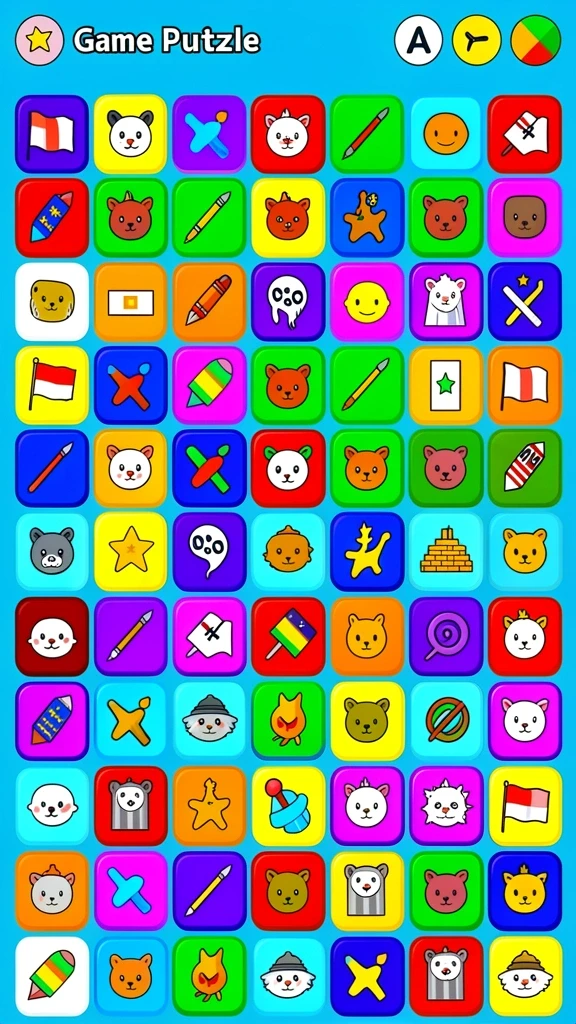Tap the green star card tile
The image size is (576, 1024).
tap(446, 385)
